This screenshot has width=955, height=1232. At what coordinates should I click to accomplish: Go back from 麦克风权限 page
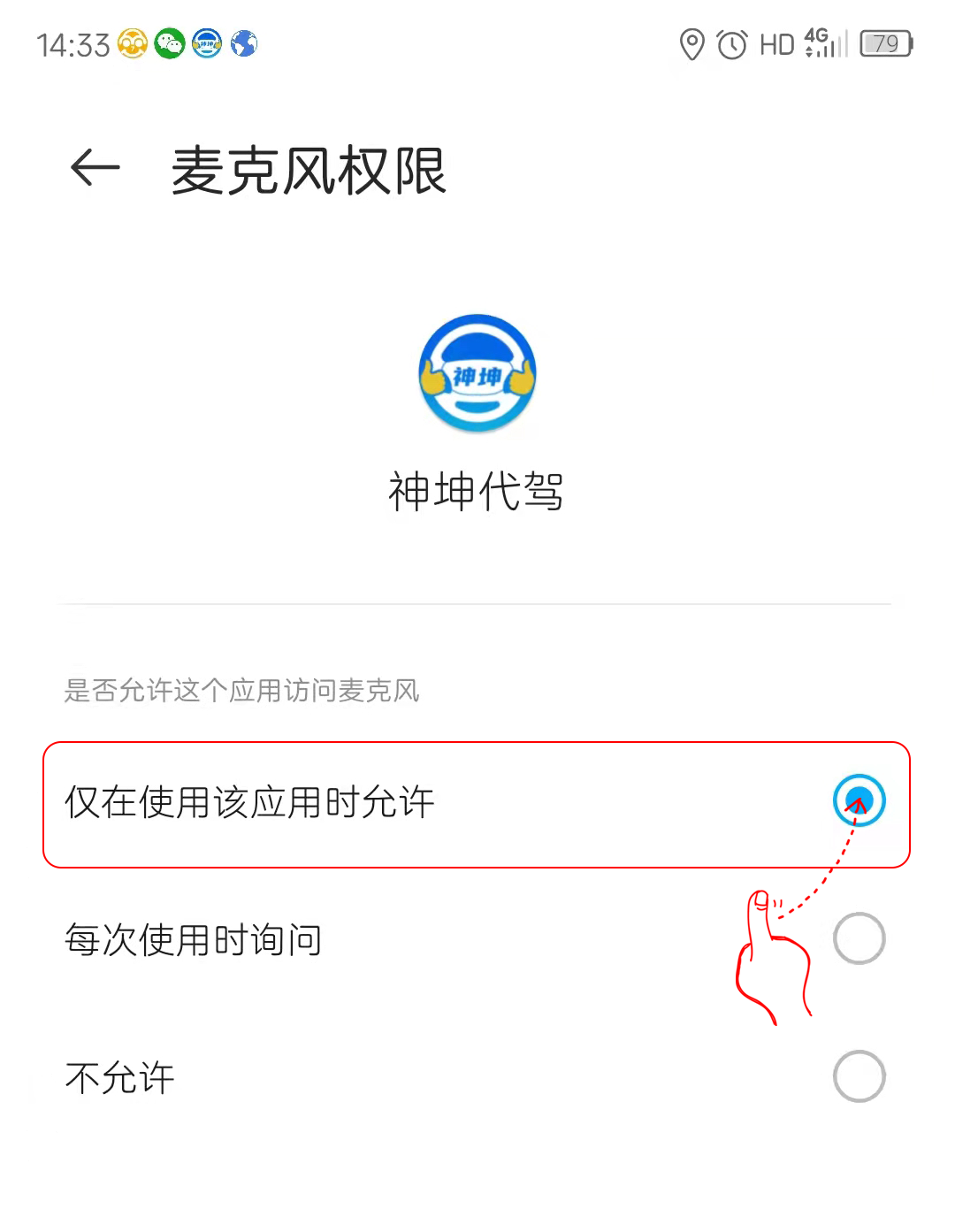click(x=95, y=168)
